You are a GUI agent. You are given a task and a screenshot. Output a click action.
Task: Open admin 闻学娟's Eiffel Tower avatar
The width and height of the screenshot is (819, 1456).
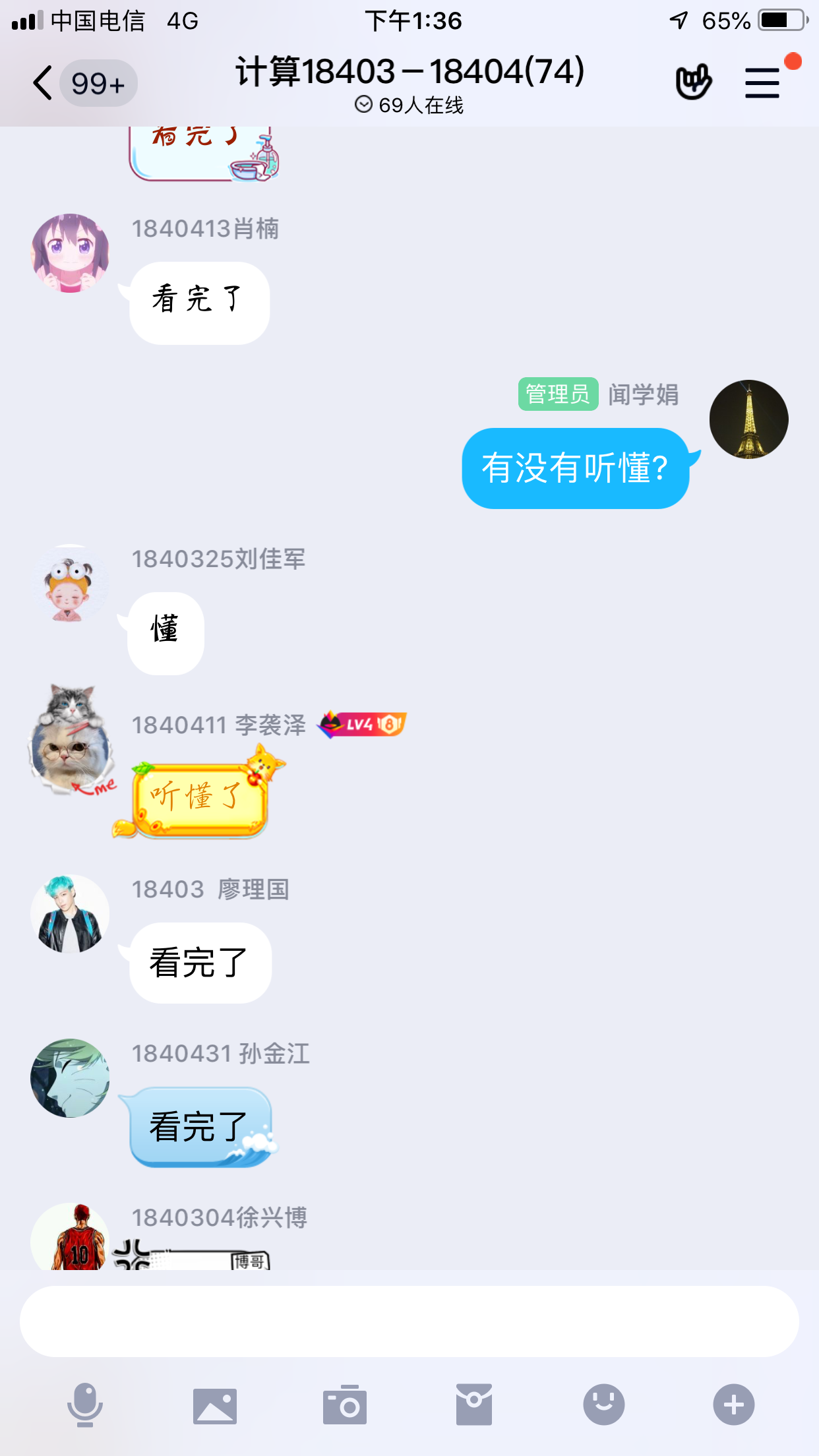pos(748,419)
